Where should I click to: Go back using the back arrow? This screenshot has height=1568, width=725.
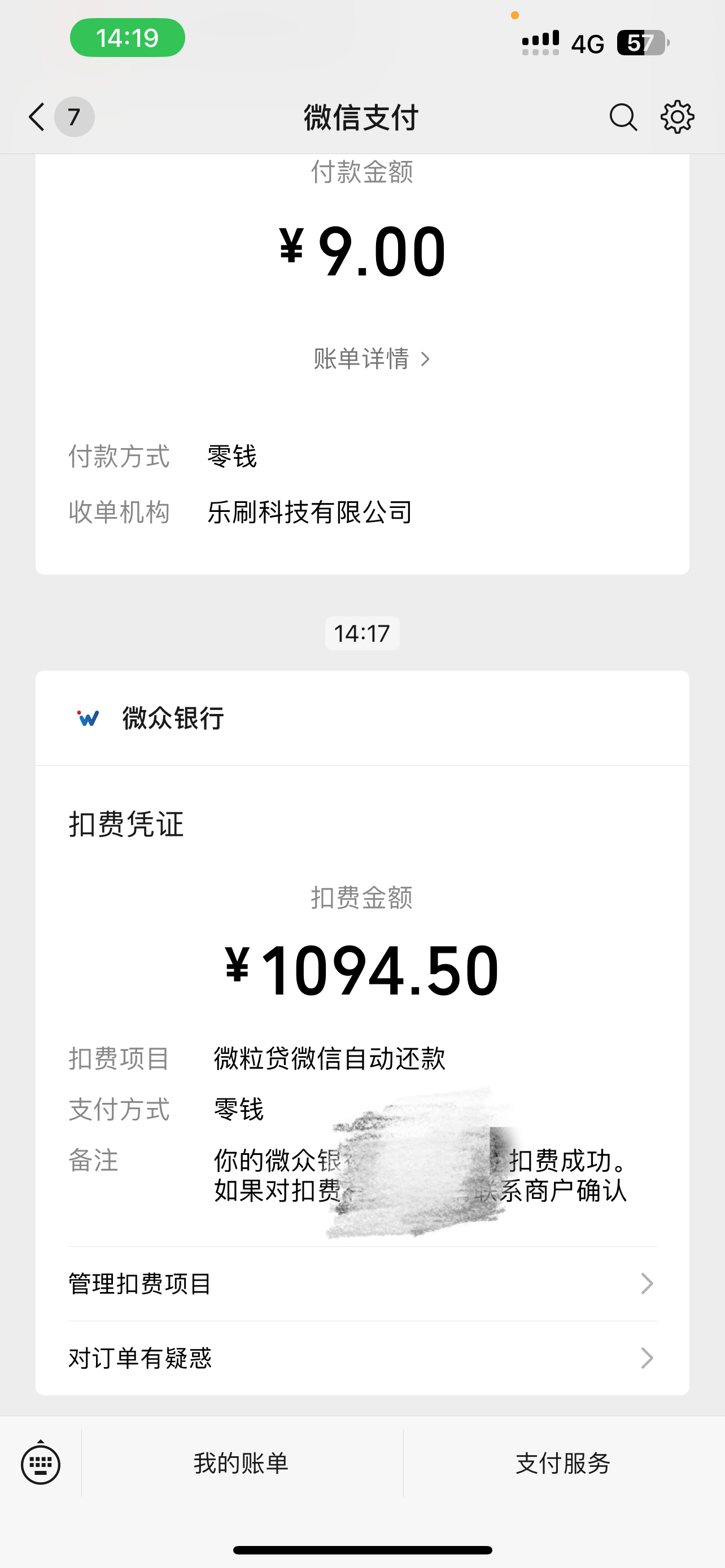(37, 117)
